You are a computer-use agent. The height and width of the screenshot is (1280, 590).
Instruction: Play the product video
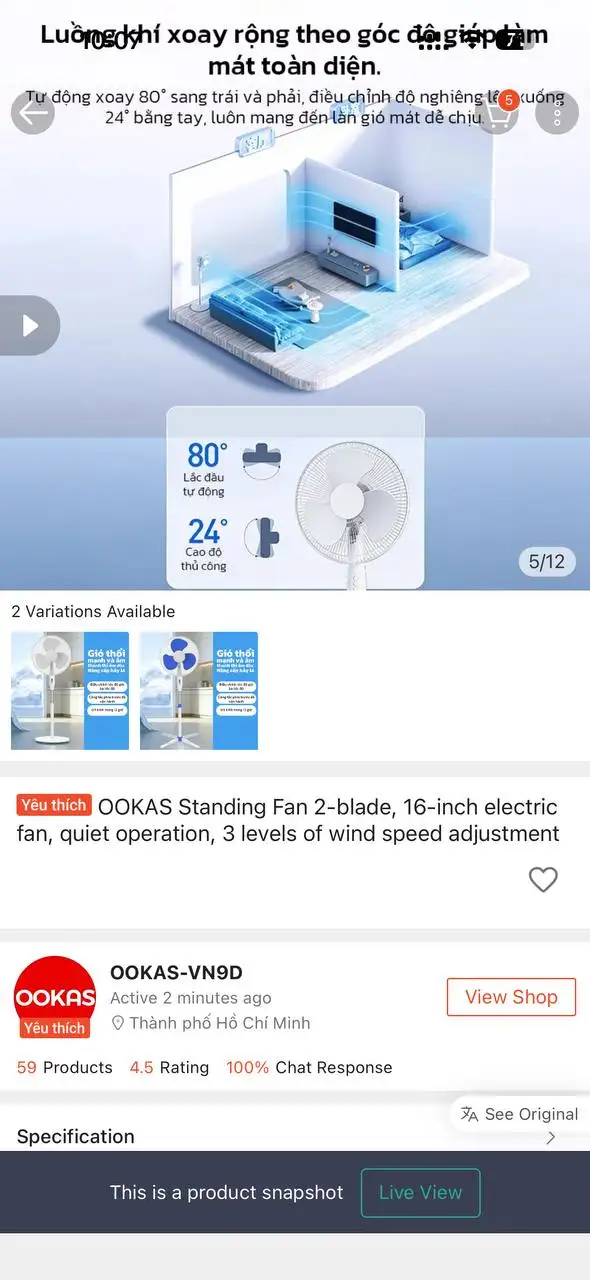point(30,325)
